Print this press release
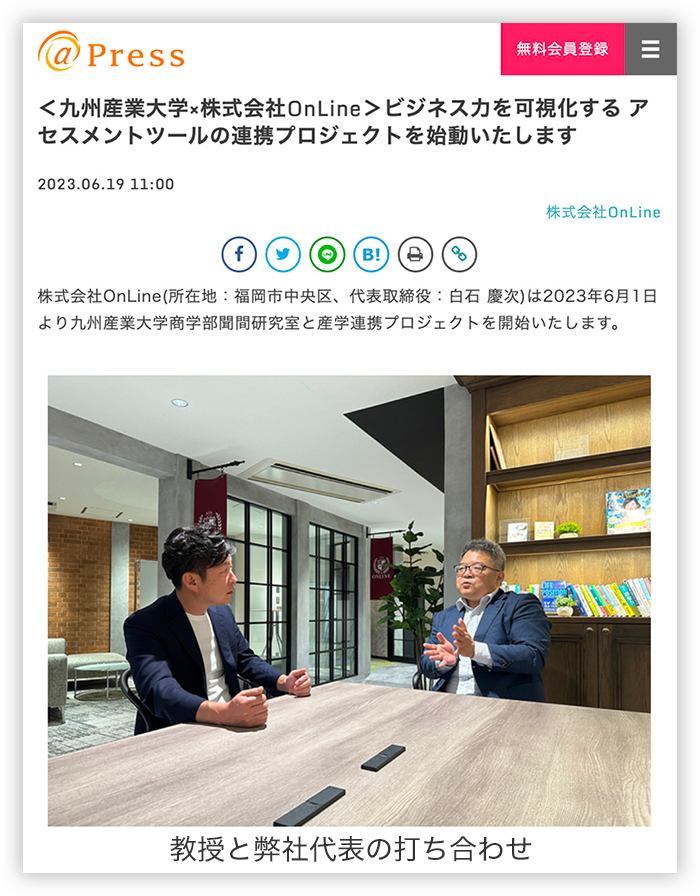The image size is (700, 896). 415,254
